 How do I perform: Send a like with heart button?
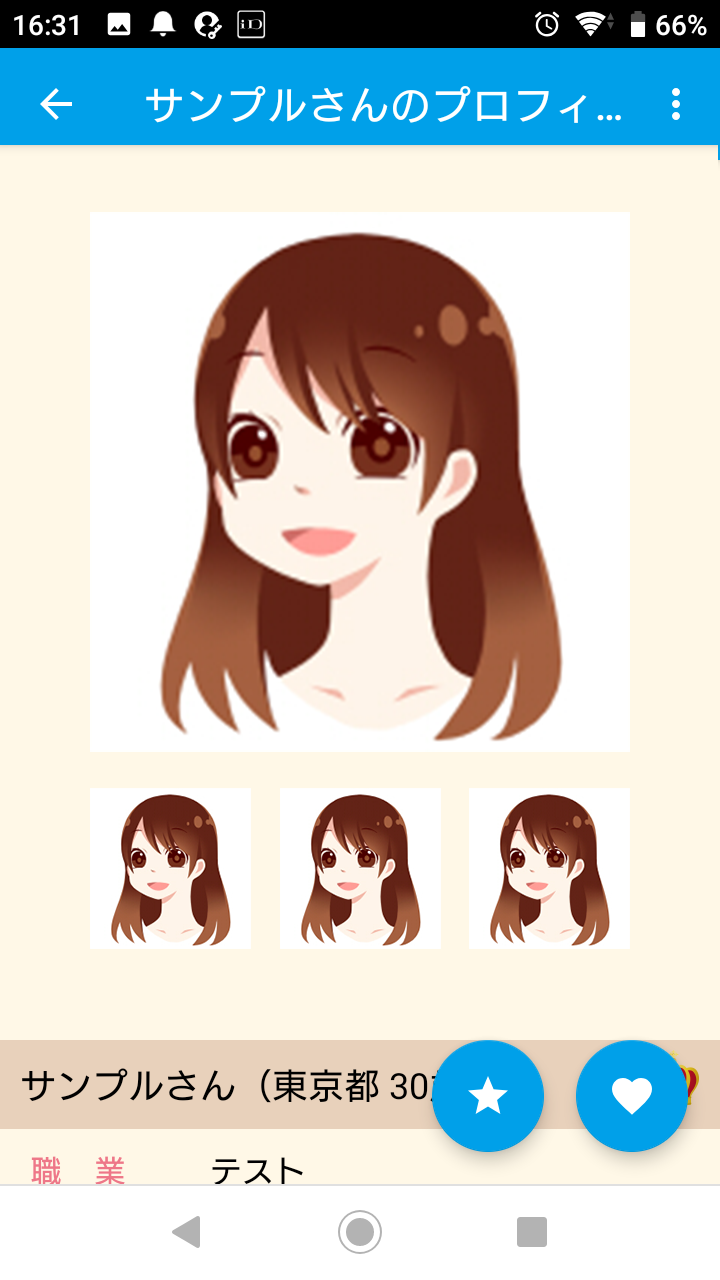(632, 1097)
